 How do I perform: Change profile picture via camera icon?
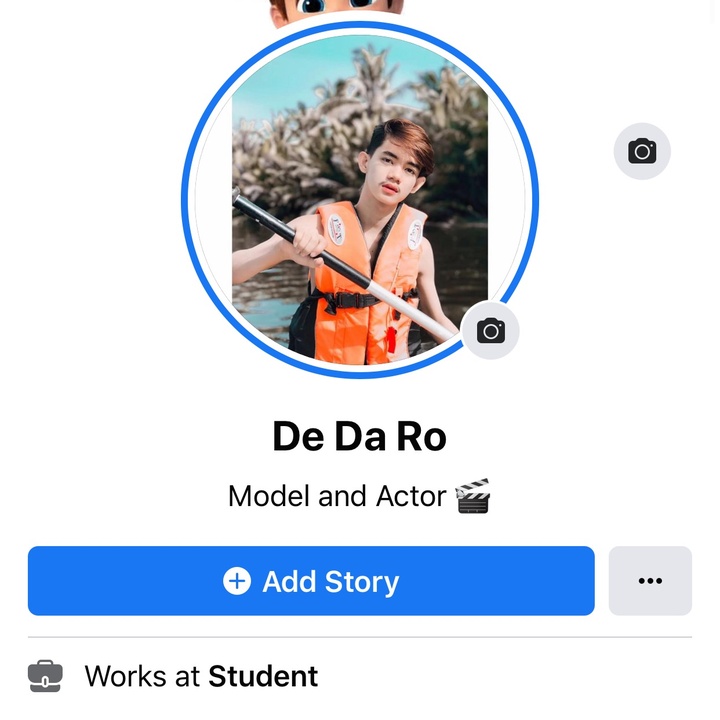pos(491,331)
